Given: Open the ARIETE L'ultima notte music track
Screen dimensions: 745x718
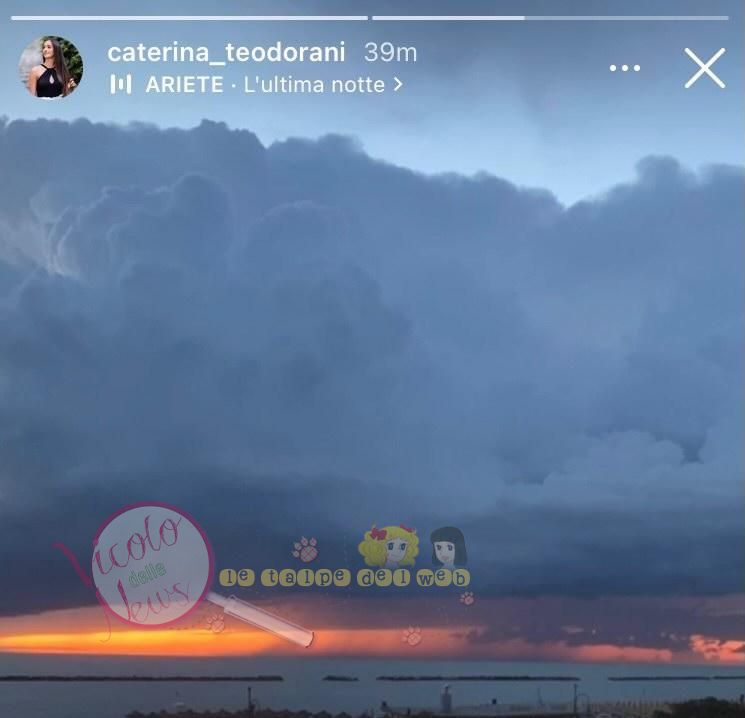Looking at the screenshot, I should pyautogui.click(x=260, y=85).
